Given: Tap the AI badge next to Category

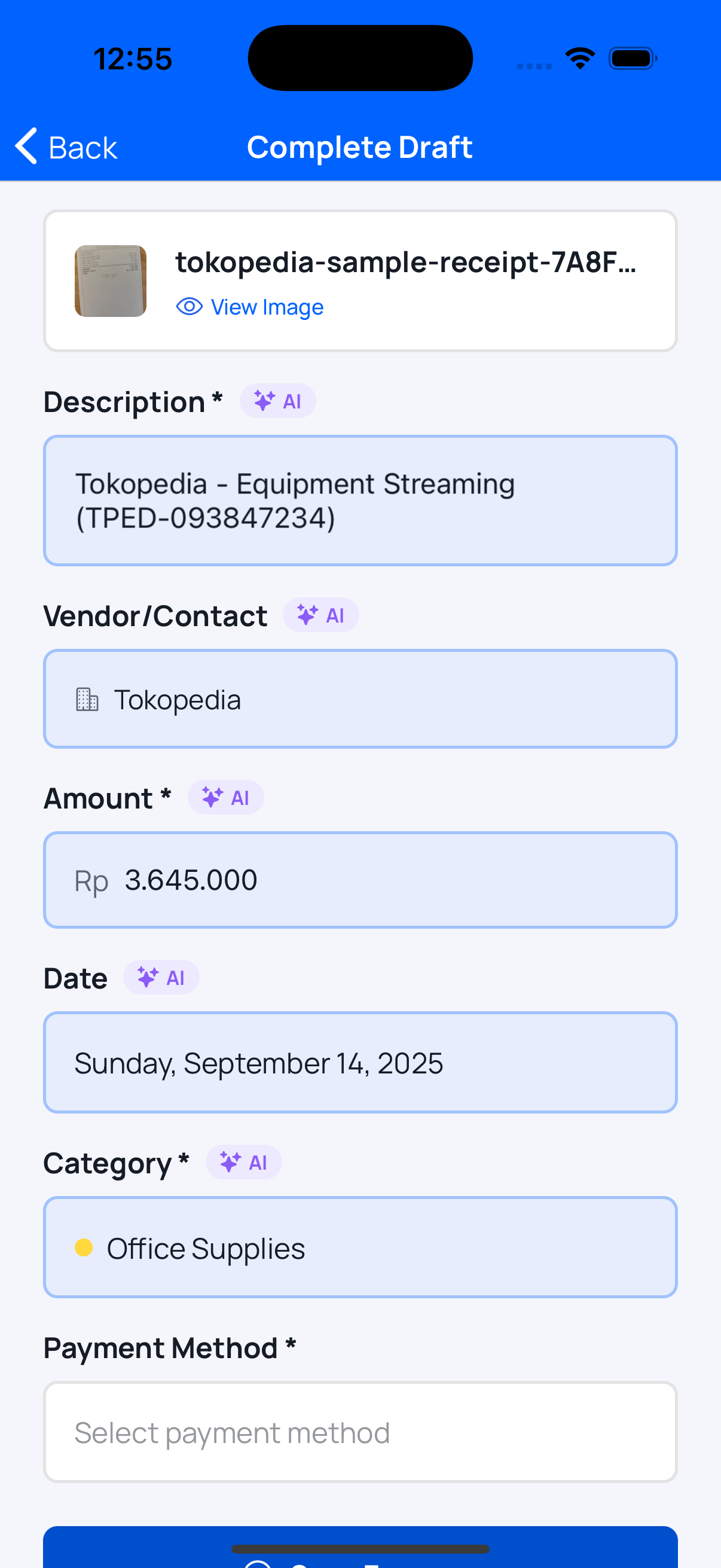Looking at the screenshot, I should 243,1161.
